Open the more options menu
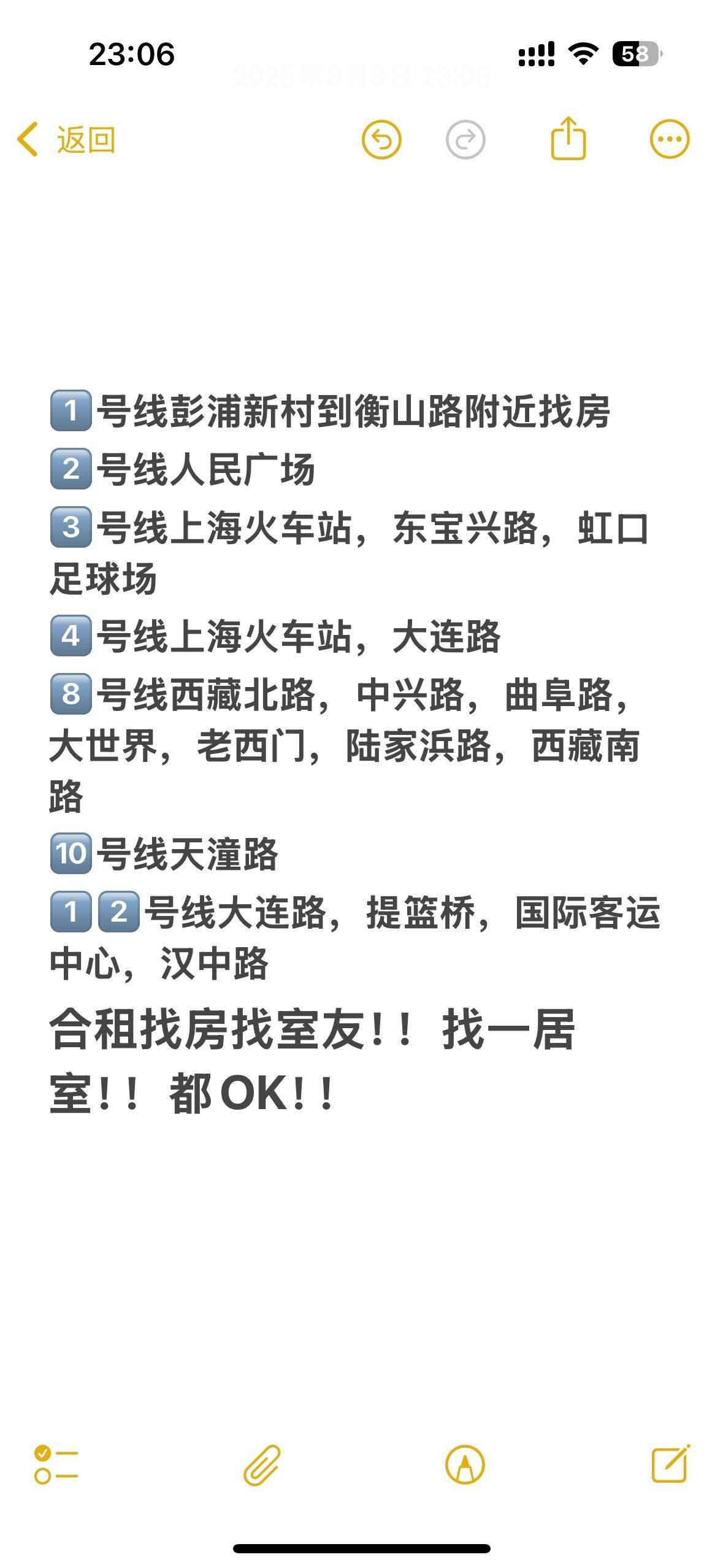 [669, 139]
